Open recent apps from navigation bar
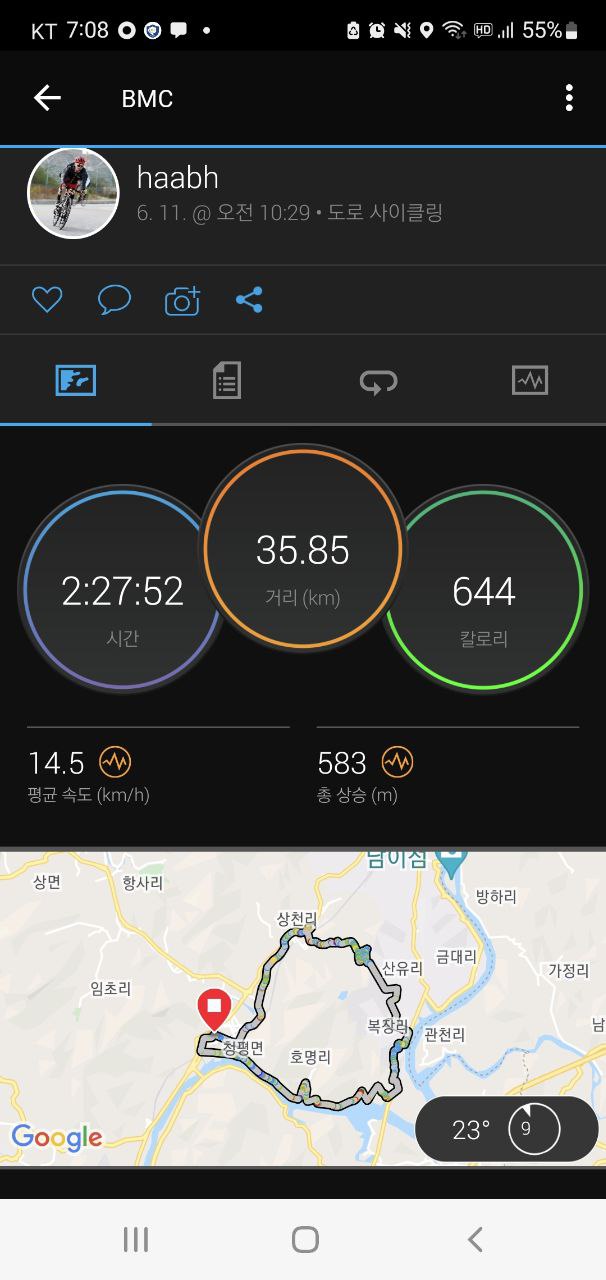 pyautogui.click(x=135, y=1240)
